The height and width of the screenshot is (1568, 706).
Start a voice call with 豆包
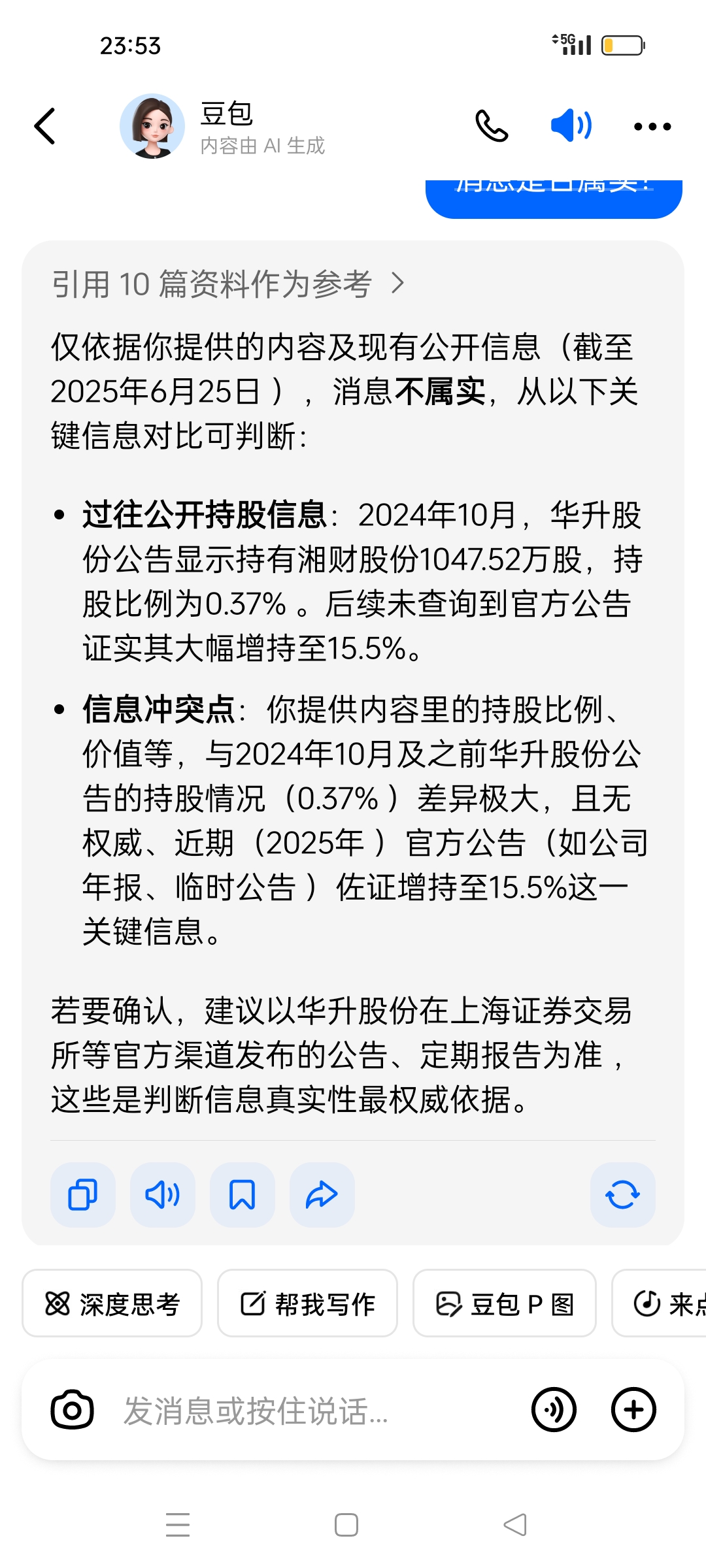(492, 126)
